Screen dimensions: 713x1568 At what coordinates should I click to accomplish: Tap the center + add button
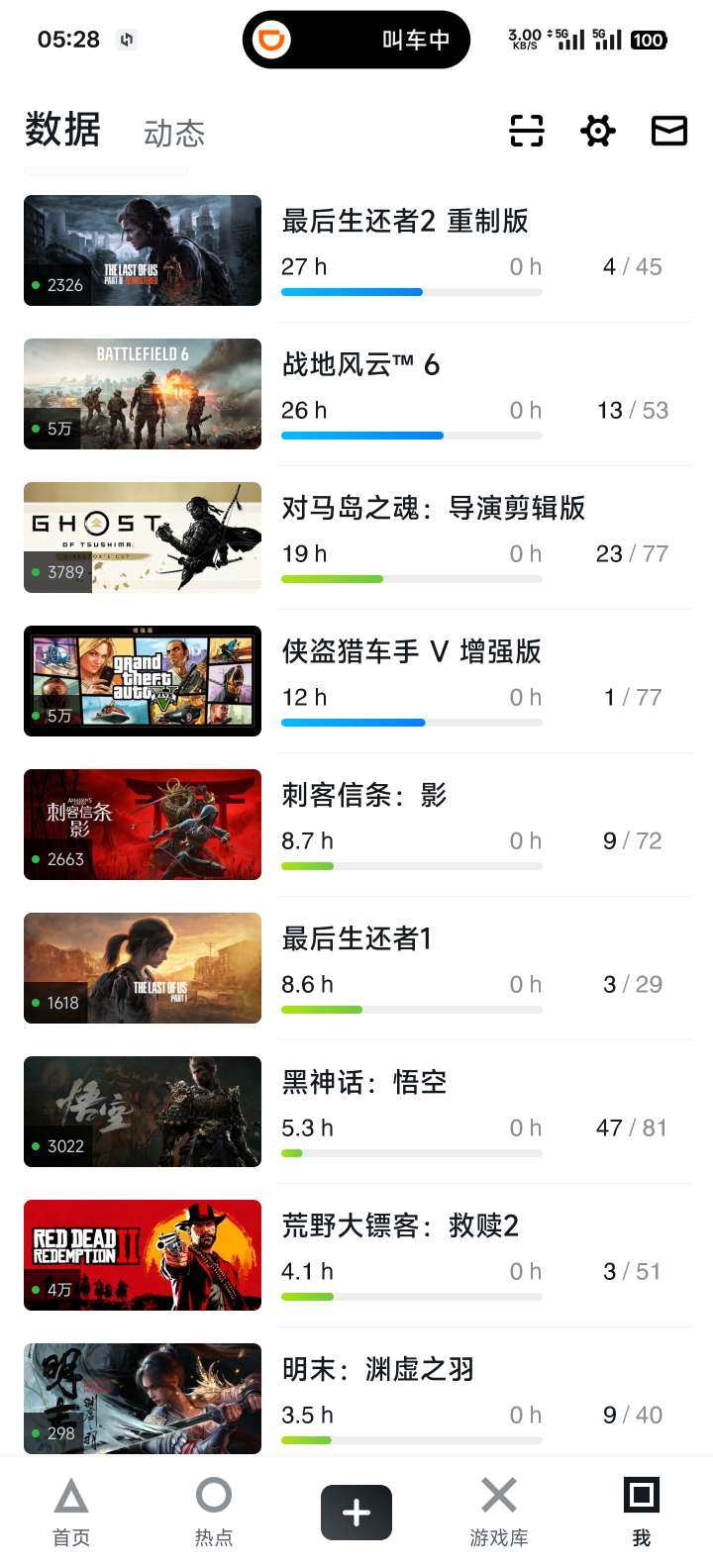coord(356,1512)
